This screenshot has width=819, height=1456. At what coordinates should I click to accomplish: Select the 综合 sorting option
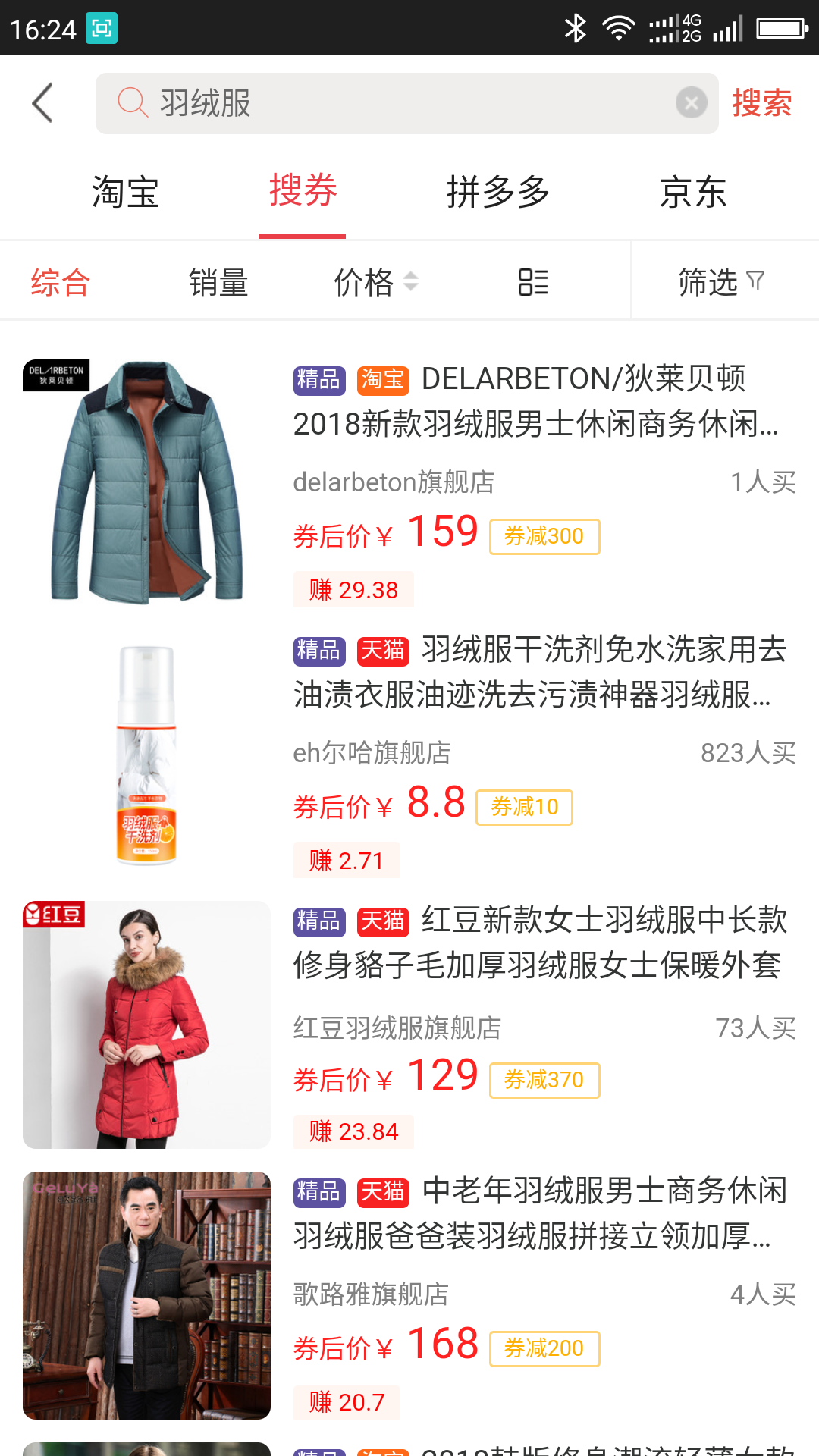(60, 280)
